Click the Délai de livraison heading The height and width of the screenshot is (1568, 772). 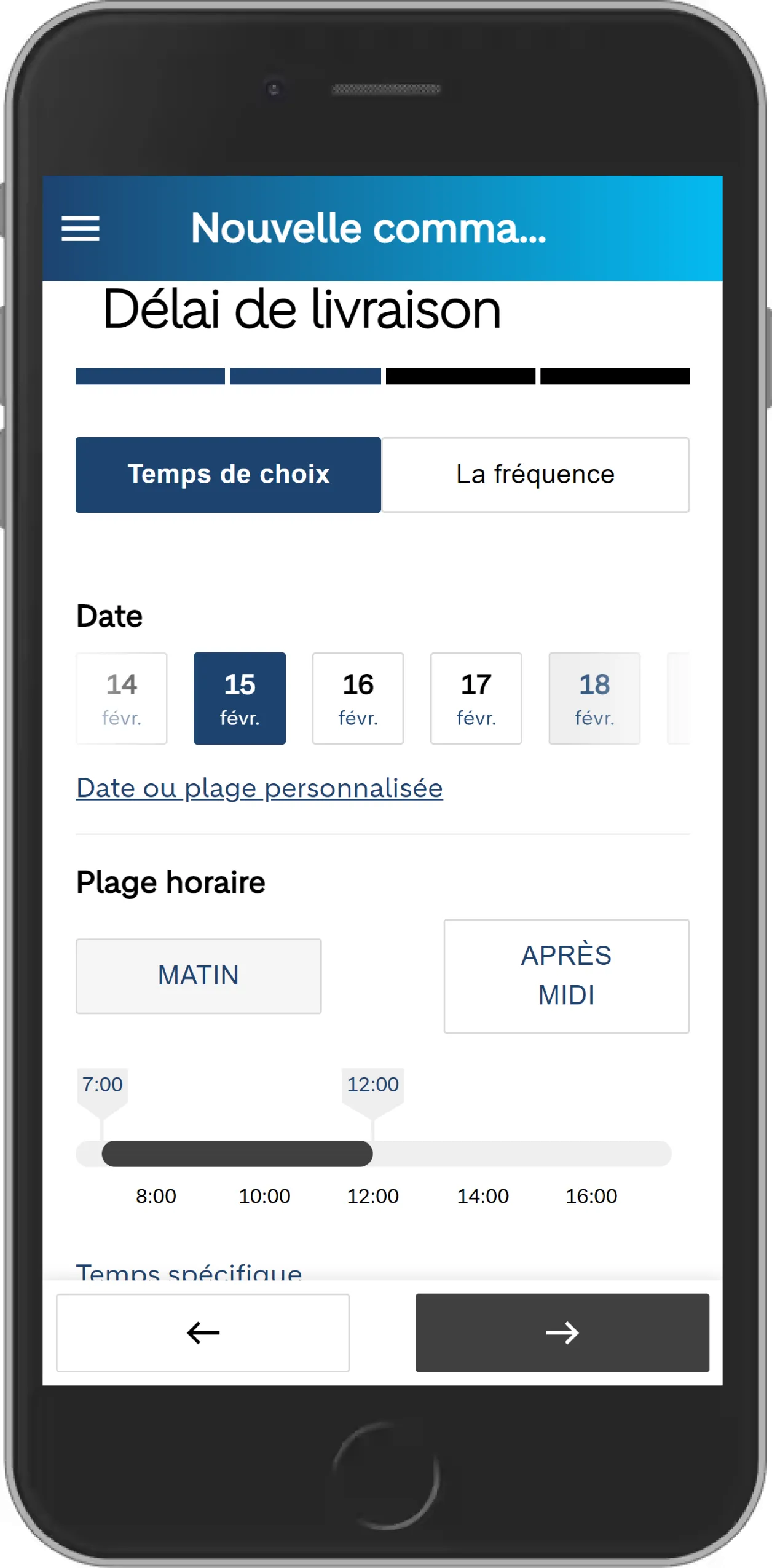pyautogui.click(x=301, y=311)
